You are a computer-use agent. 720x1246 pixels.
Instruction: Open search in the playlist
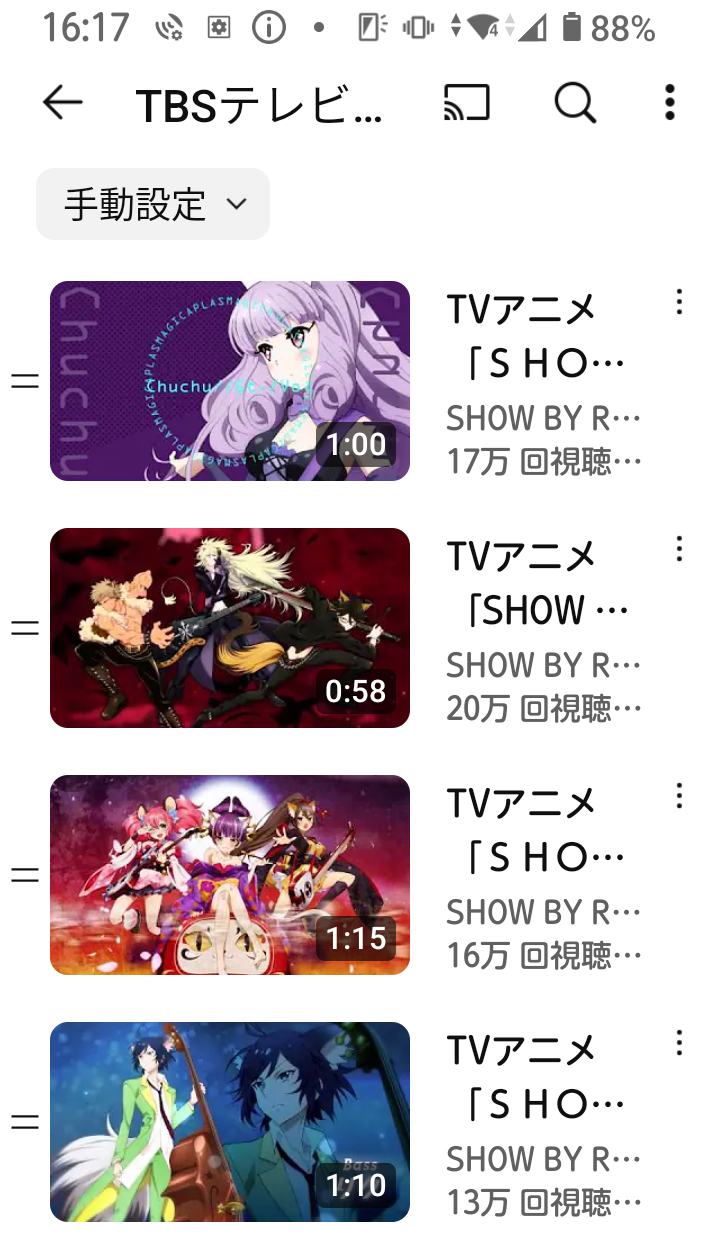pos(575,102)
